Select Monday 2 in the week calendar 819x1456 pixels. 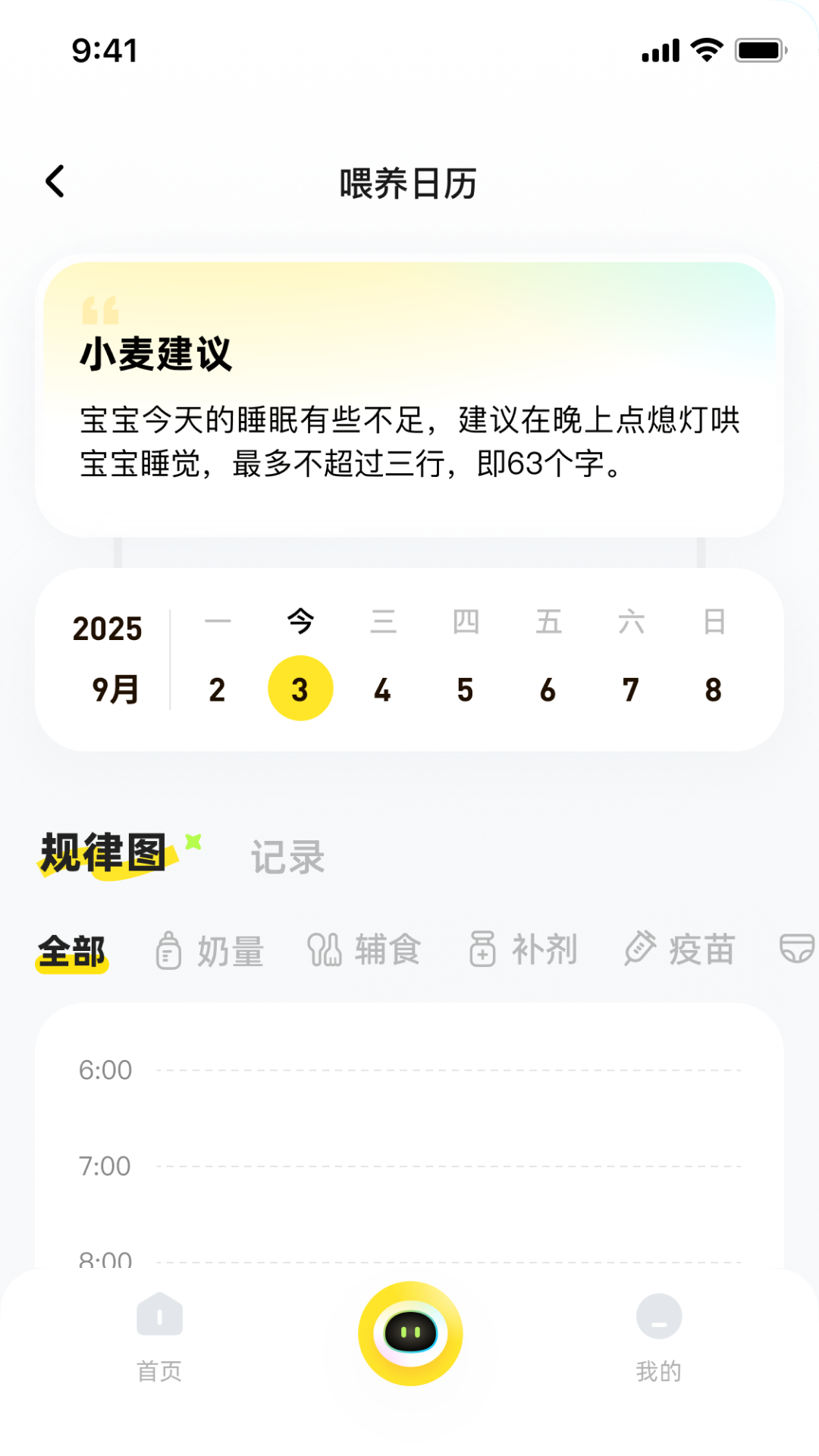click(218, 689)
